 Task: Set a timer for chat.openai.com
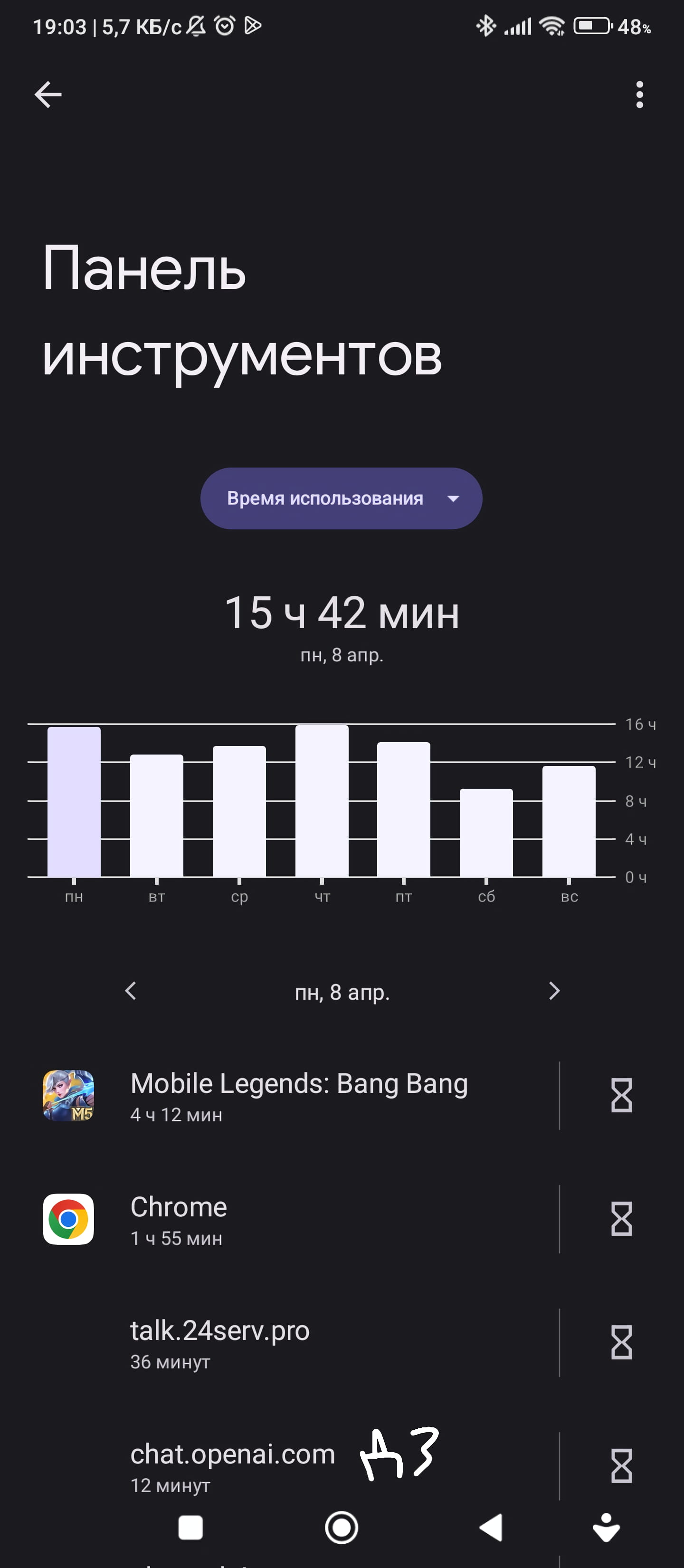click(x=621, y=1466)
